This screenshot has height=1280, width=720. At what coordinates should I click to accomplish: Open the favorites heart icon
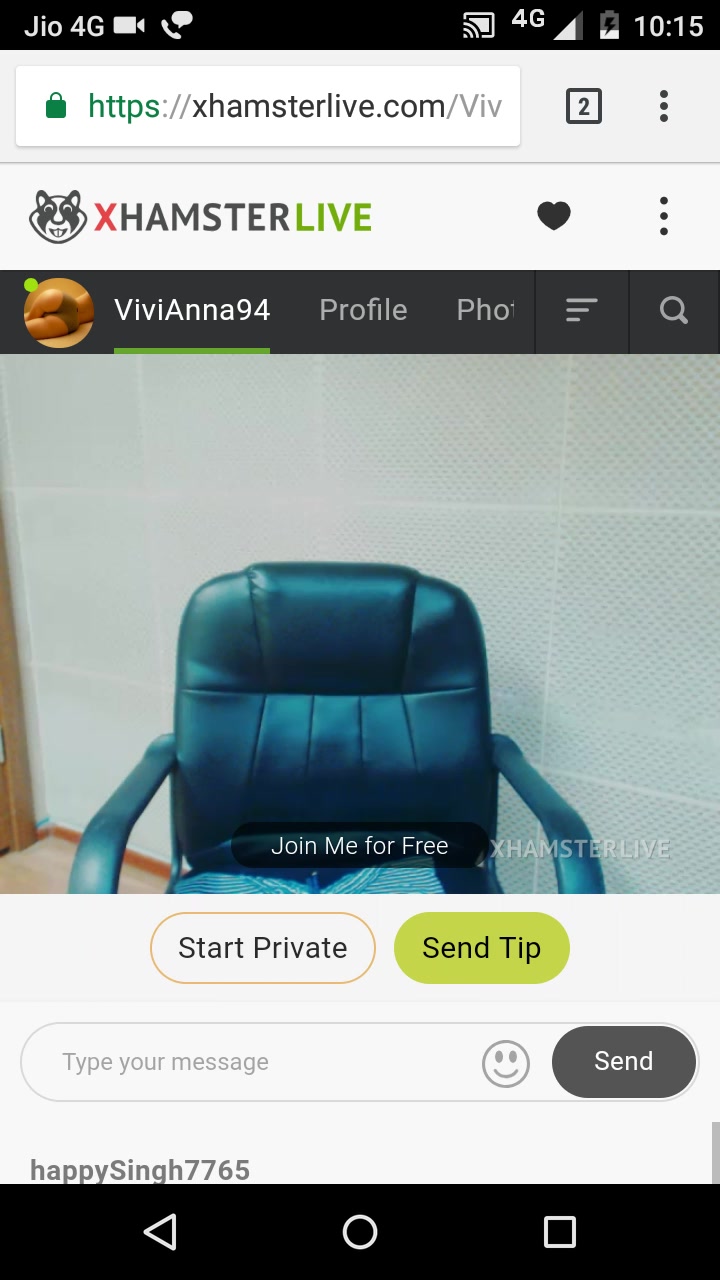[554, 216]
